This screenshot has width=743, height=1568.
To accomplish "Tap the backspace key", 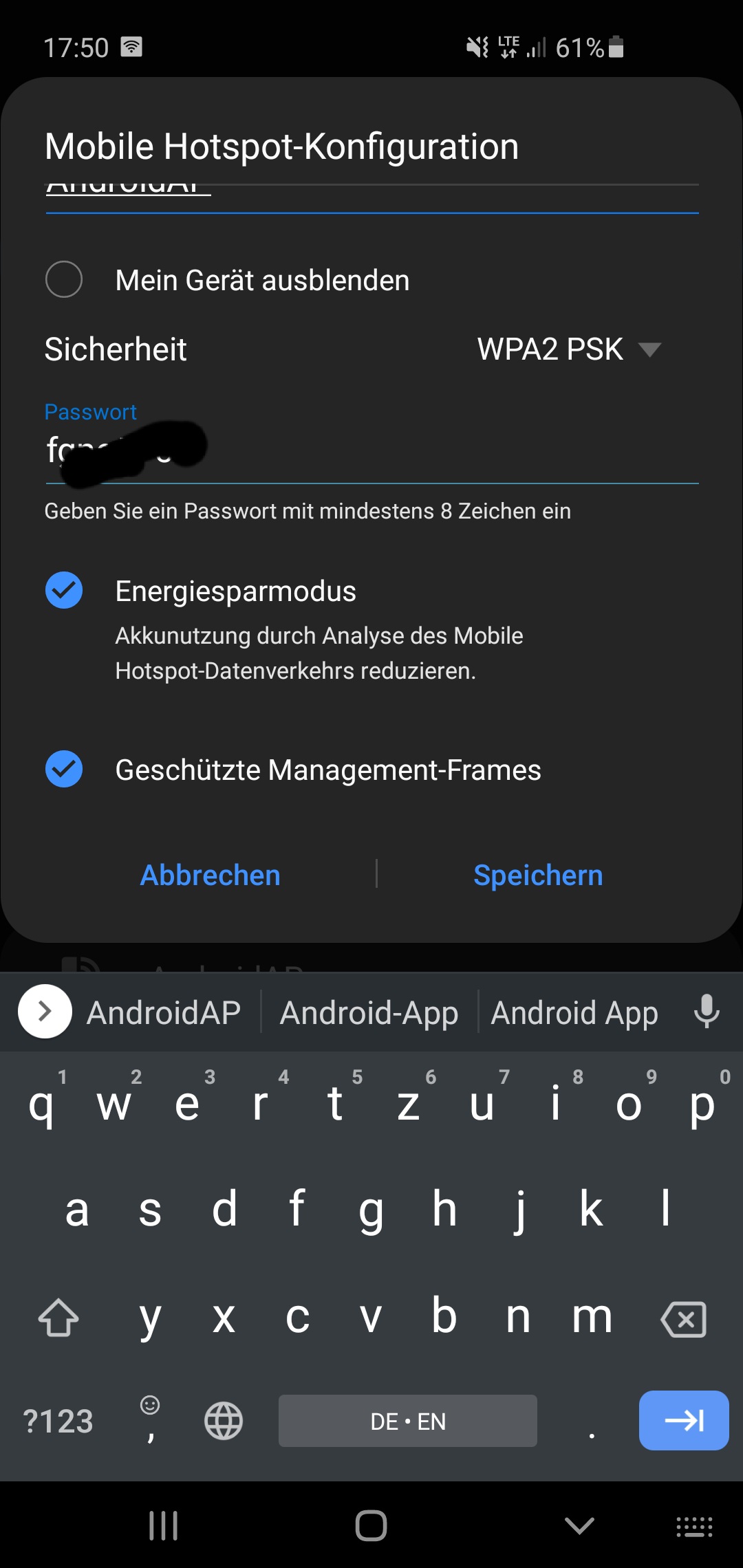I will 683,1319.
